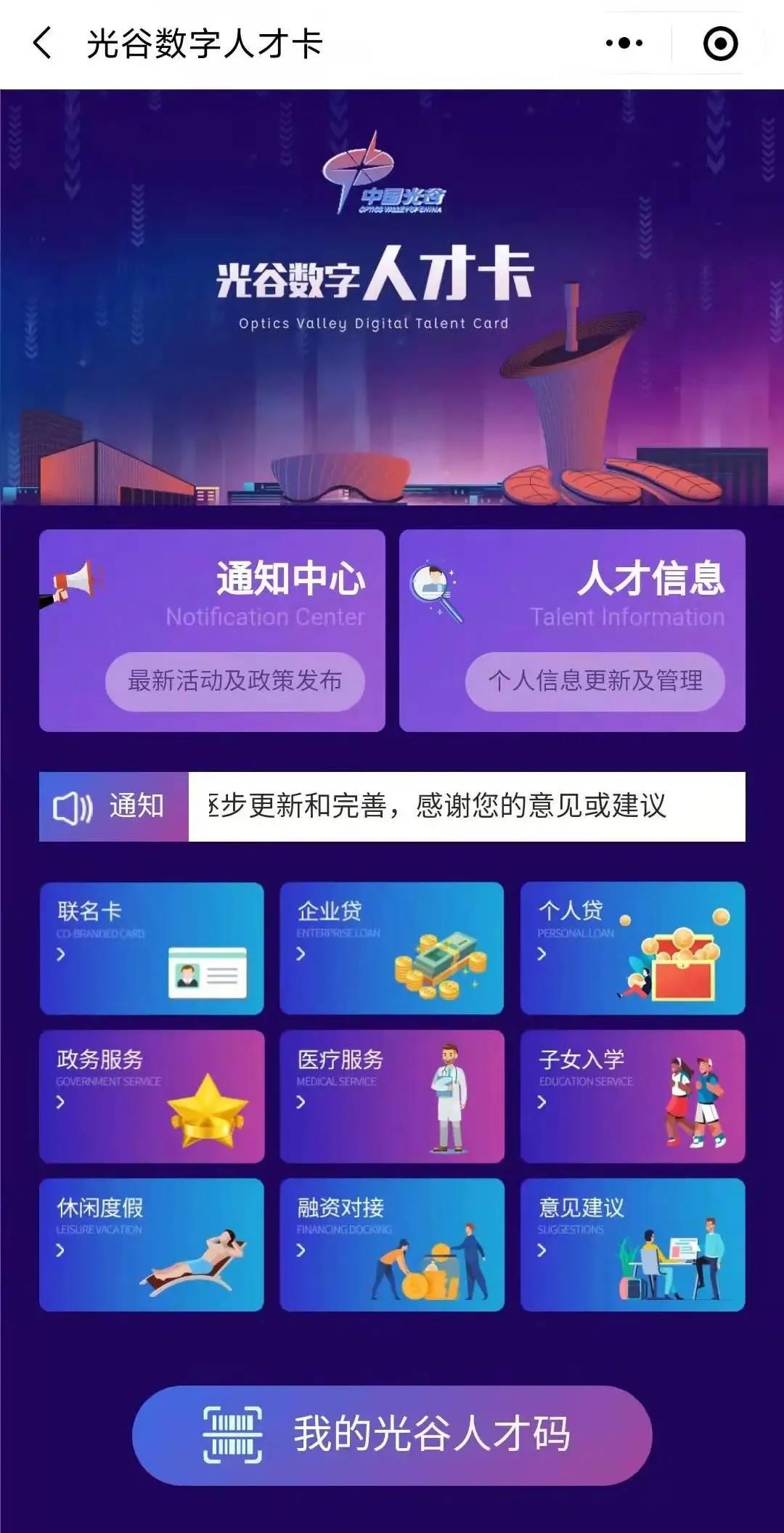Open 联名卡 co-branded card tile
Viewport: 784px width, 1533px height.
[x=152, y=948]
